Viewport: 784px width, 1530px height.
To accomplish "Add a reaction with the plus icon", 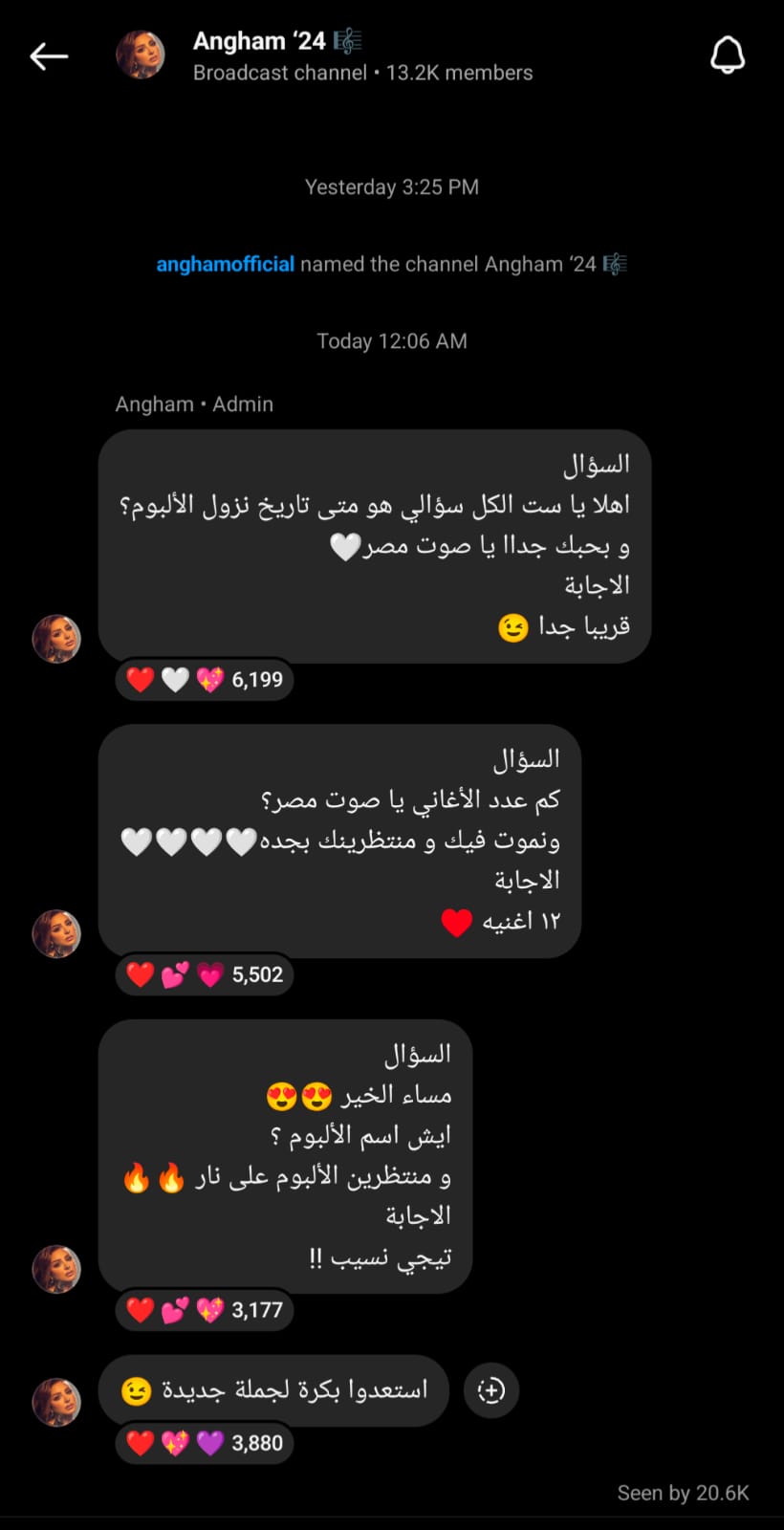I will pyautogui.click(x=490, y=1390).
